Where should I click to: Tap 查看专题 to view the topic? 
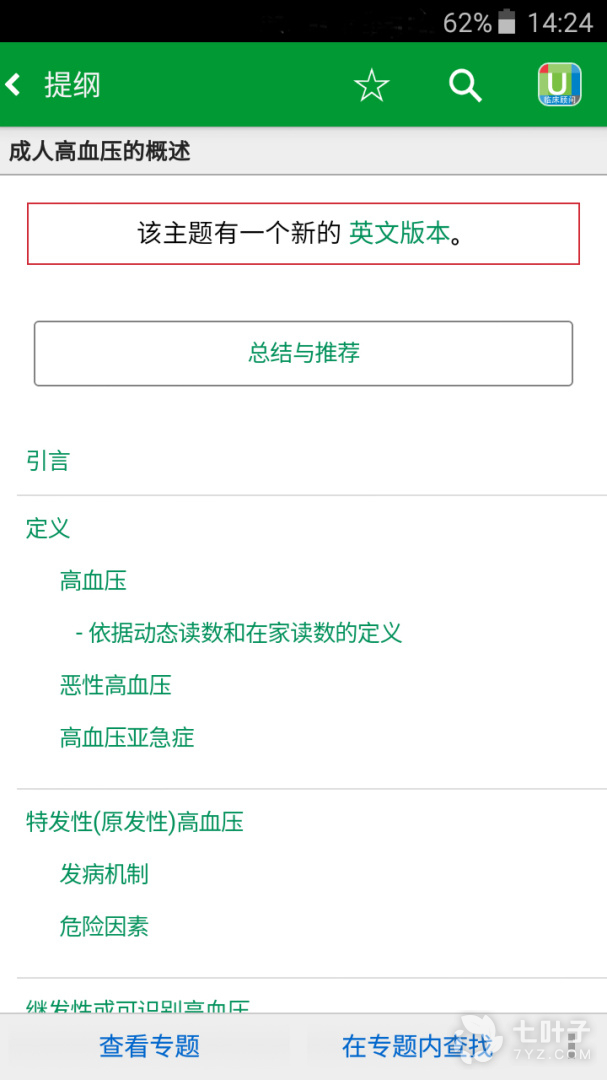[x=150, y=1047]
